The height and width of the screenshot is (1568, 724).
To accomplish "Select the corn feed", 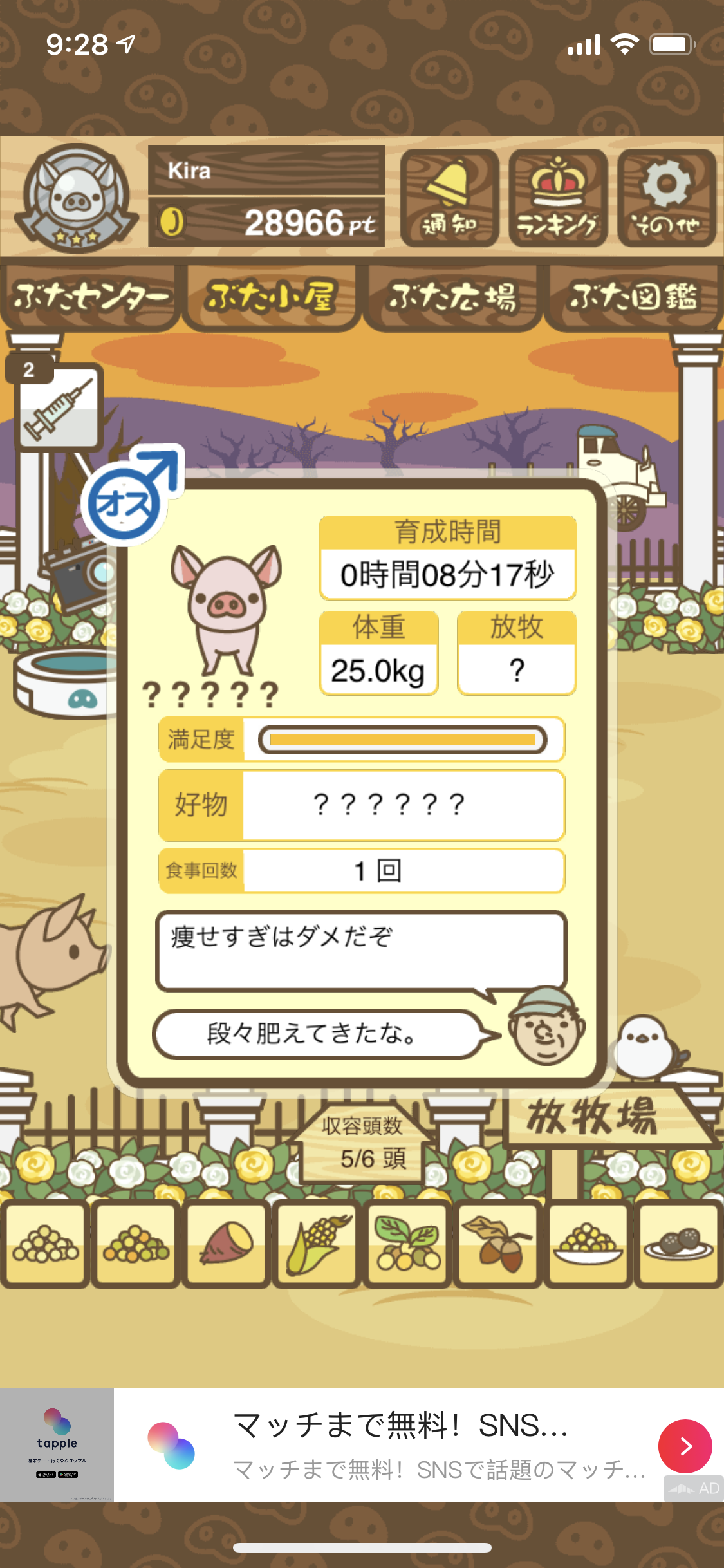I will point(317,1244).
